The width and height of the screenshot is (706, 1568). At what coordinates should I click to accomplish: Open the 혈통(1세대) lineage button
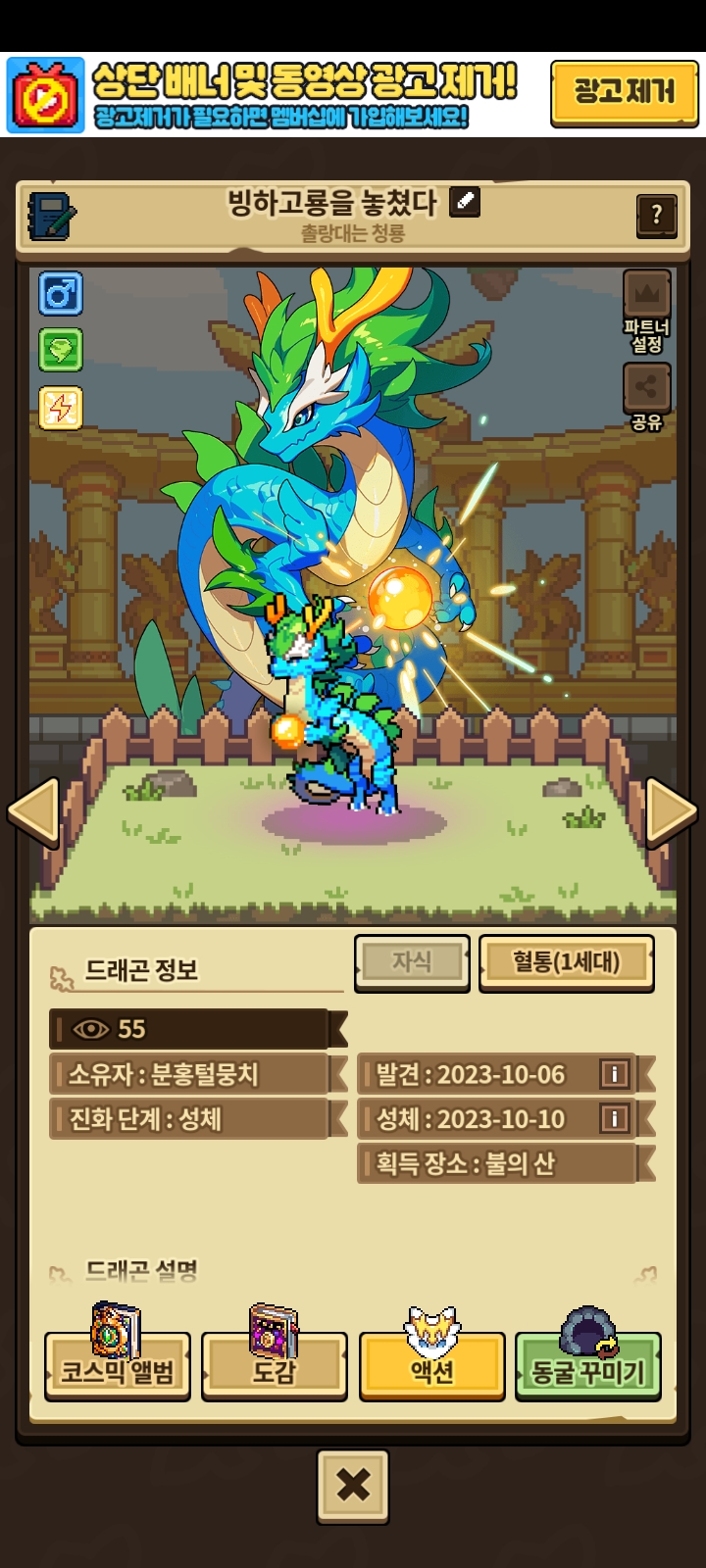(566, 962)
